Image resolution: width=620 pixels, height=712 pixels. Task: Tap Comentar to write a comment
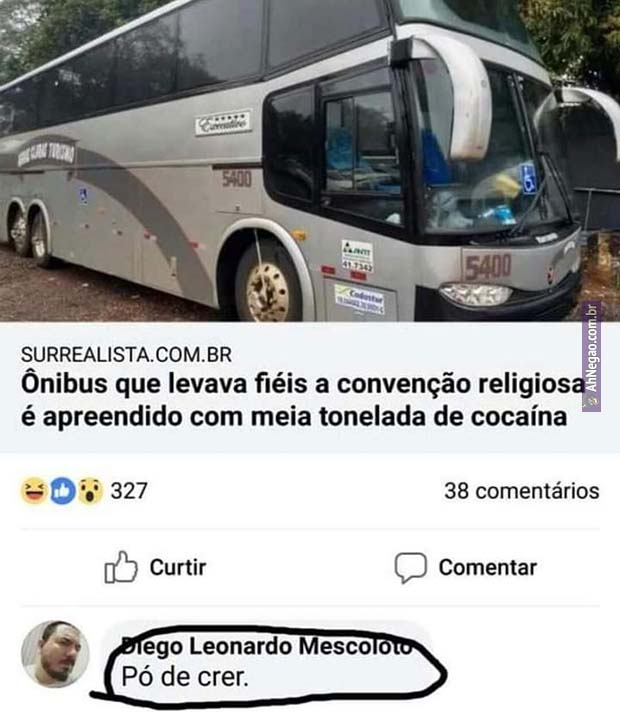click(465, 567)
